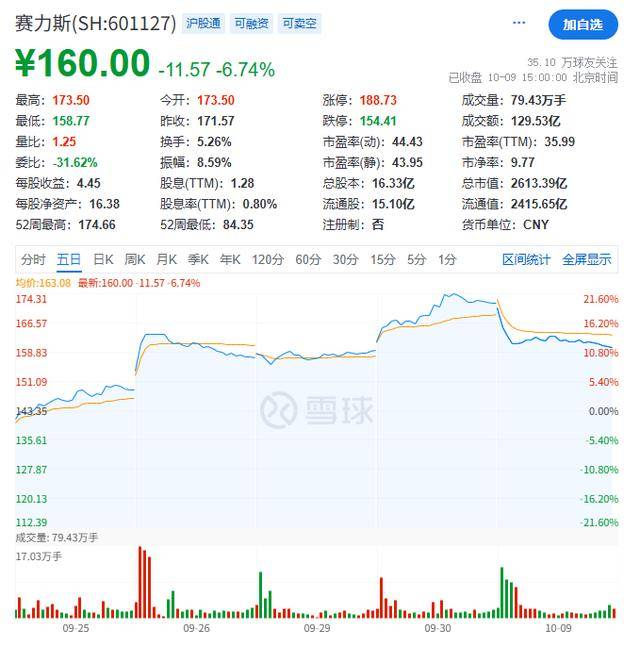Open 区间统计 range statistics
This screenshot has height=646, width=640.
(x=526, y=260)
